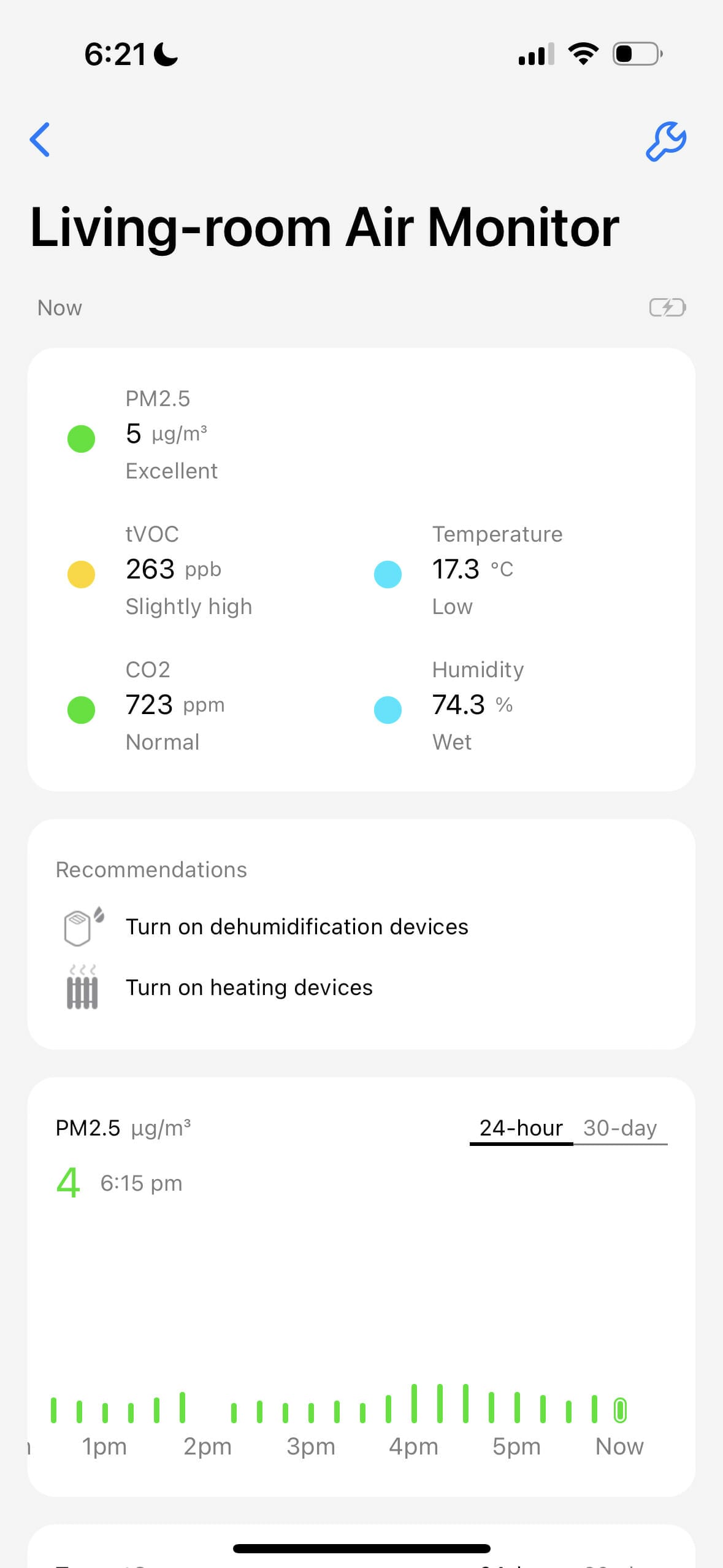Screen dimensions: 723x1568
Task: Tap the 4 reading at 6:15 pm
Action: coord(69,1182)
